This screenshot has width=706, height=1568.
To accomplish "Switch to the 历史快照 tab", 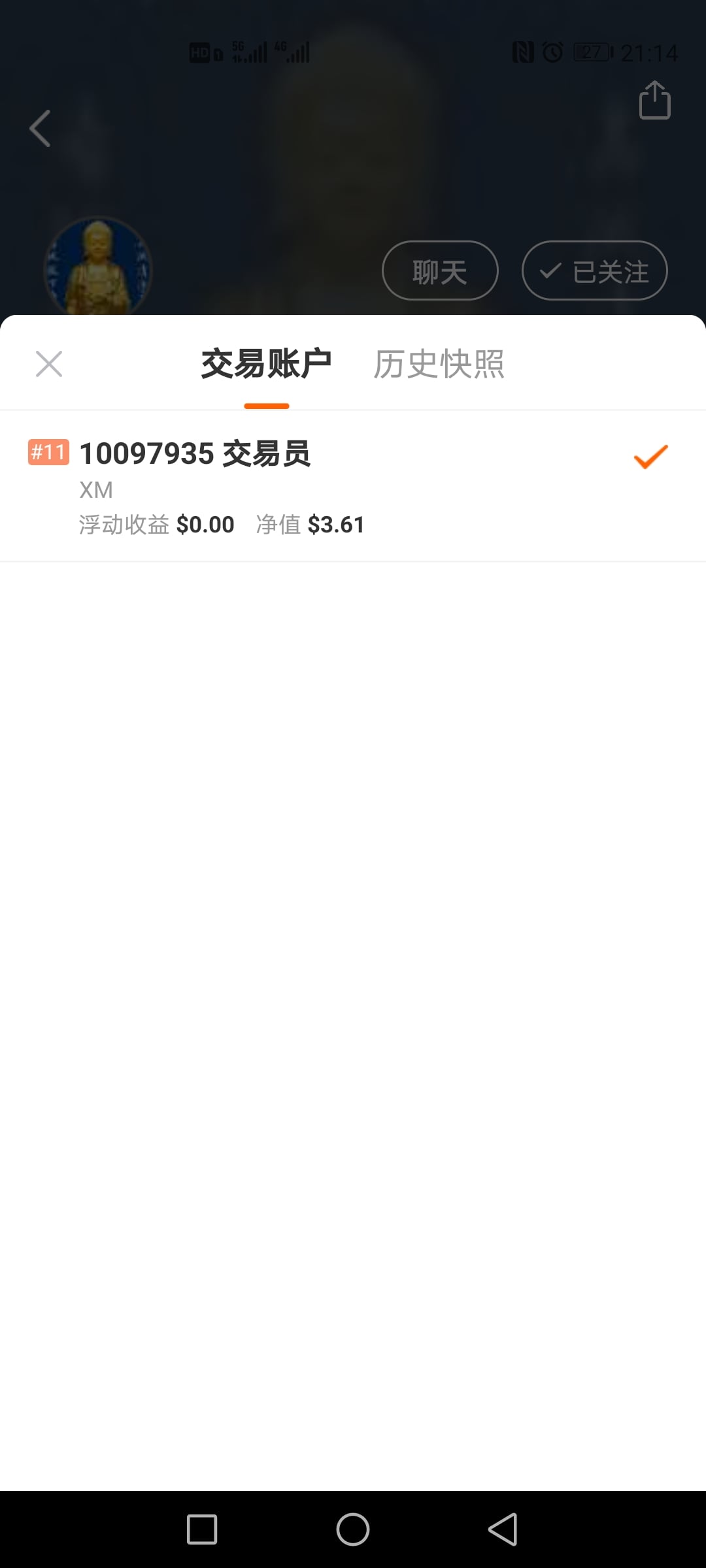I will [x=439, y=364].
